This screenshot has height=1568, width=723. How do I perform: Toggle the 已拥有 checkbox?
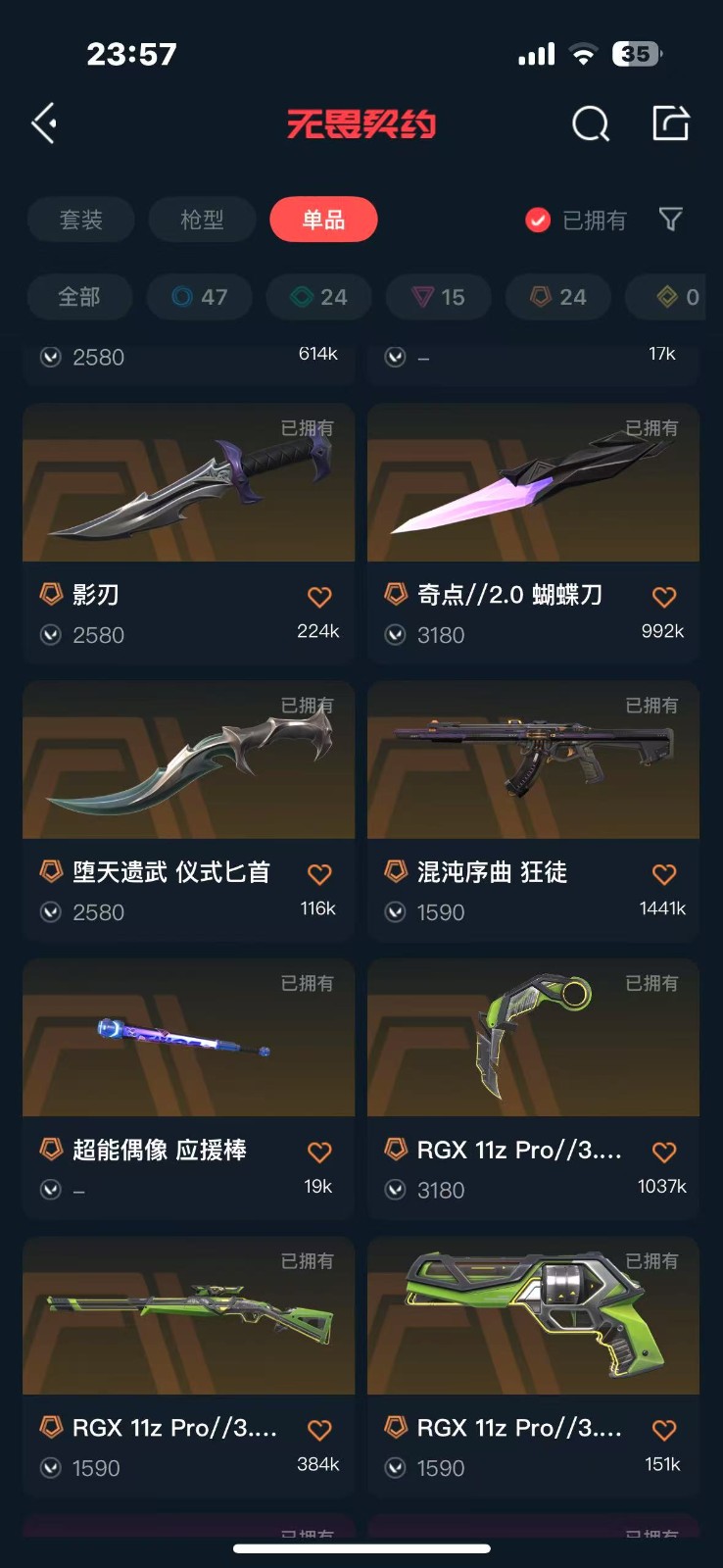click(538, 220)
